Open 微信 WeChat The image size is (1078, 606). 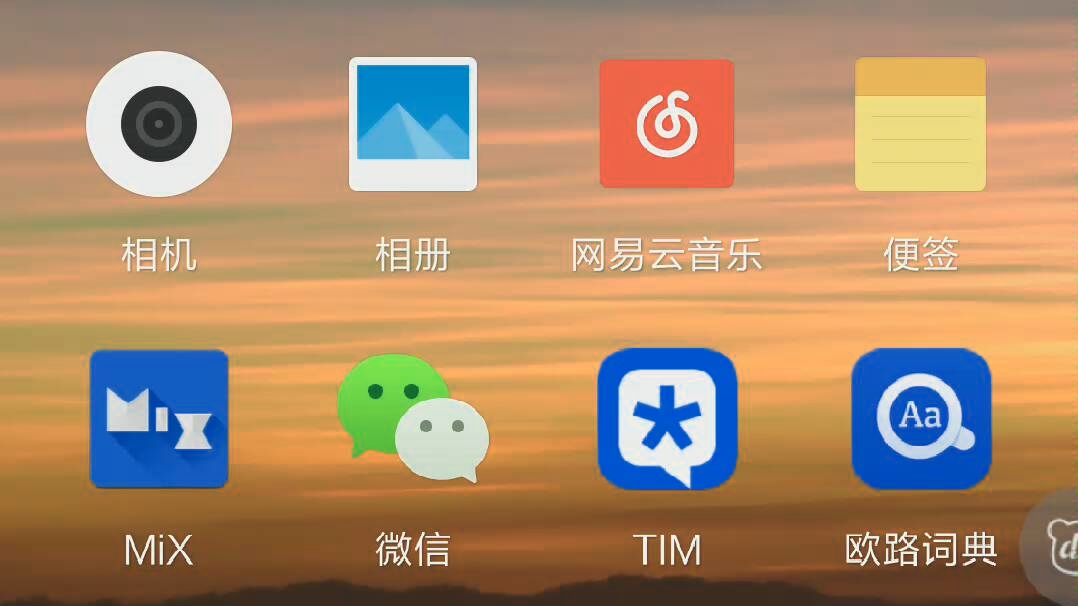412,418
